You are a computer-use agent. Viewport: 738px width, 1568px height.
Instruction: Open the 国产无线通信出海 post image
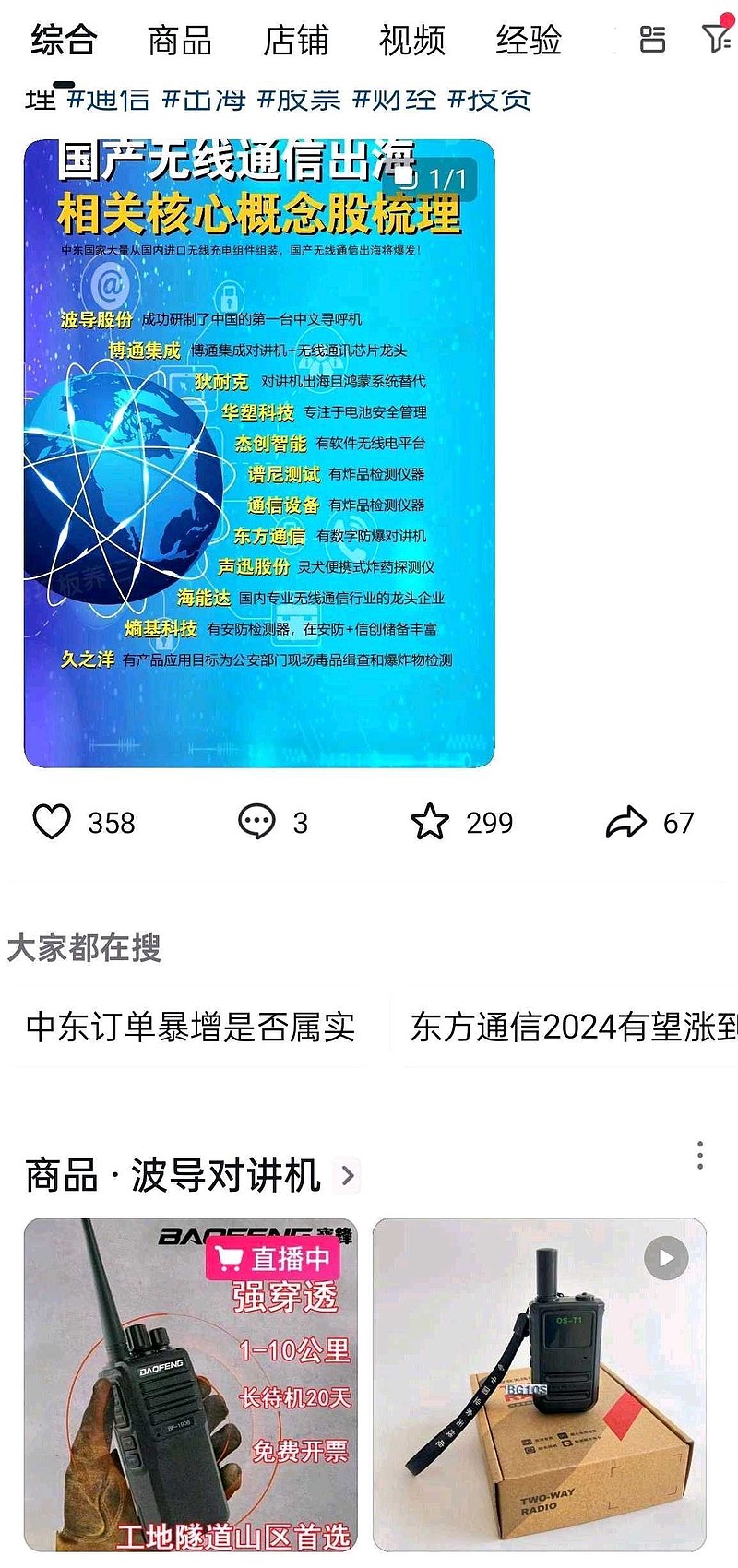pos(259,452)
